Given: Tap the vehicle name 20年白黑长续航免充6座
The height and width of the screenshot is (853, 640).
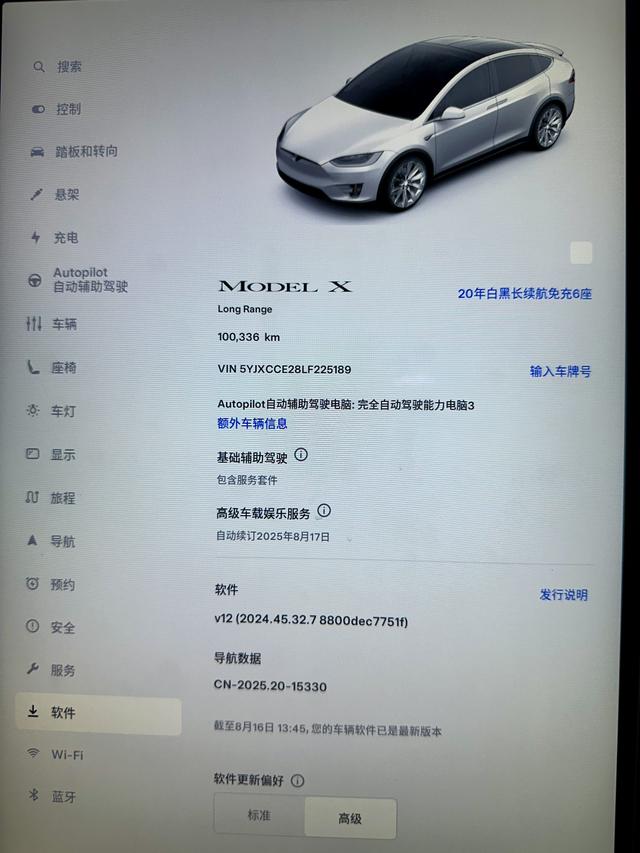Looking at the screenshot, I should click(525, 294).
